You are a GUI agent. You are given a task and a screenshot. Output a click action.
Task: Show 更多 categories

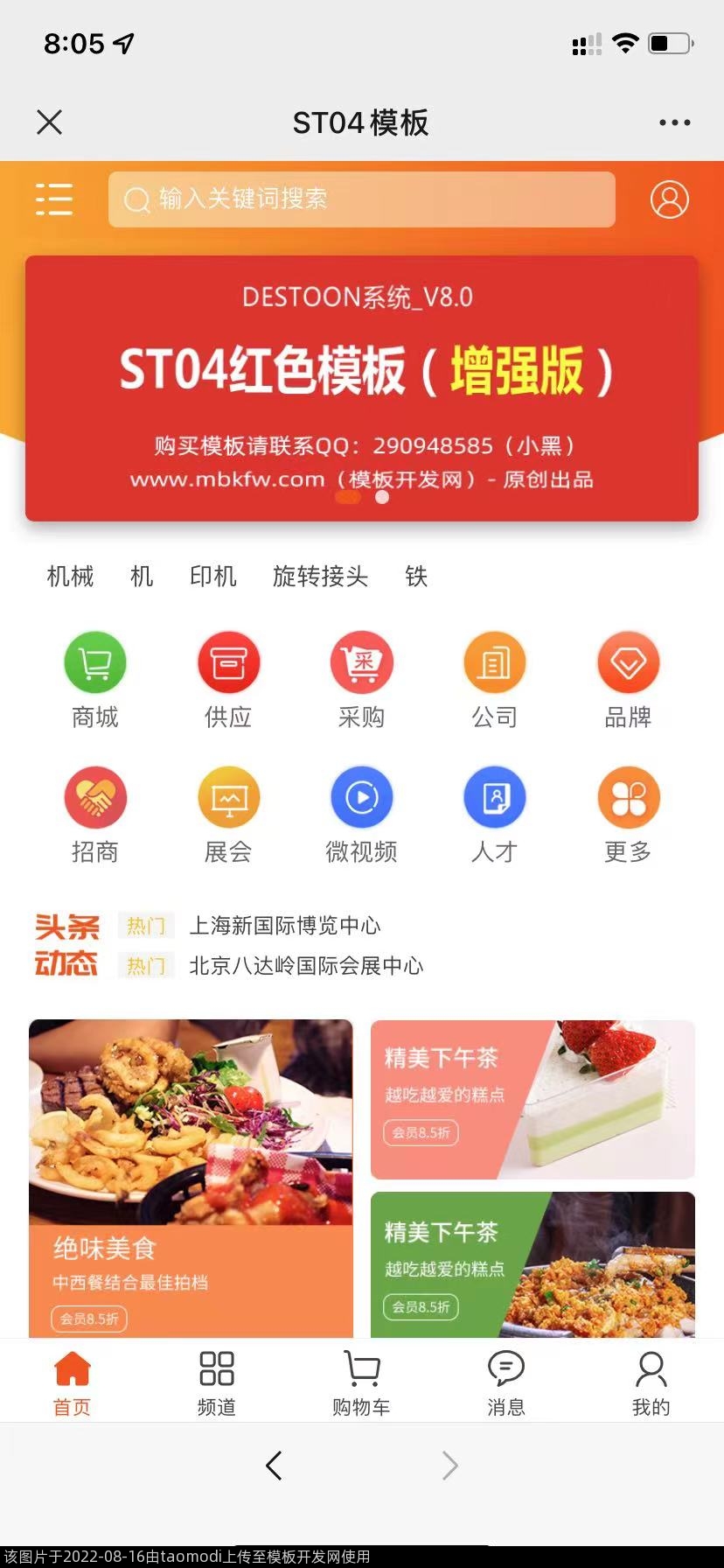pos(628,815)
